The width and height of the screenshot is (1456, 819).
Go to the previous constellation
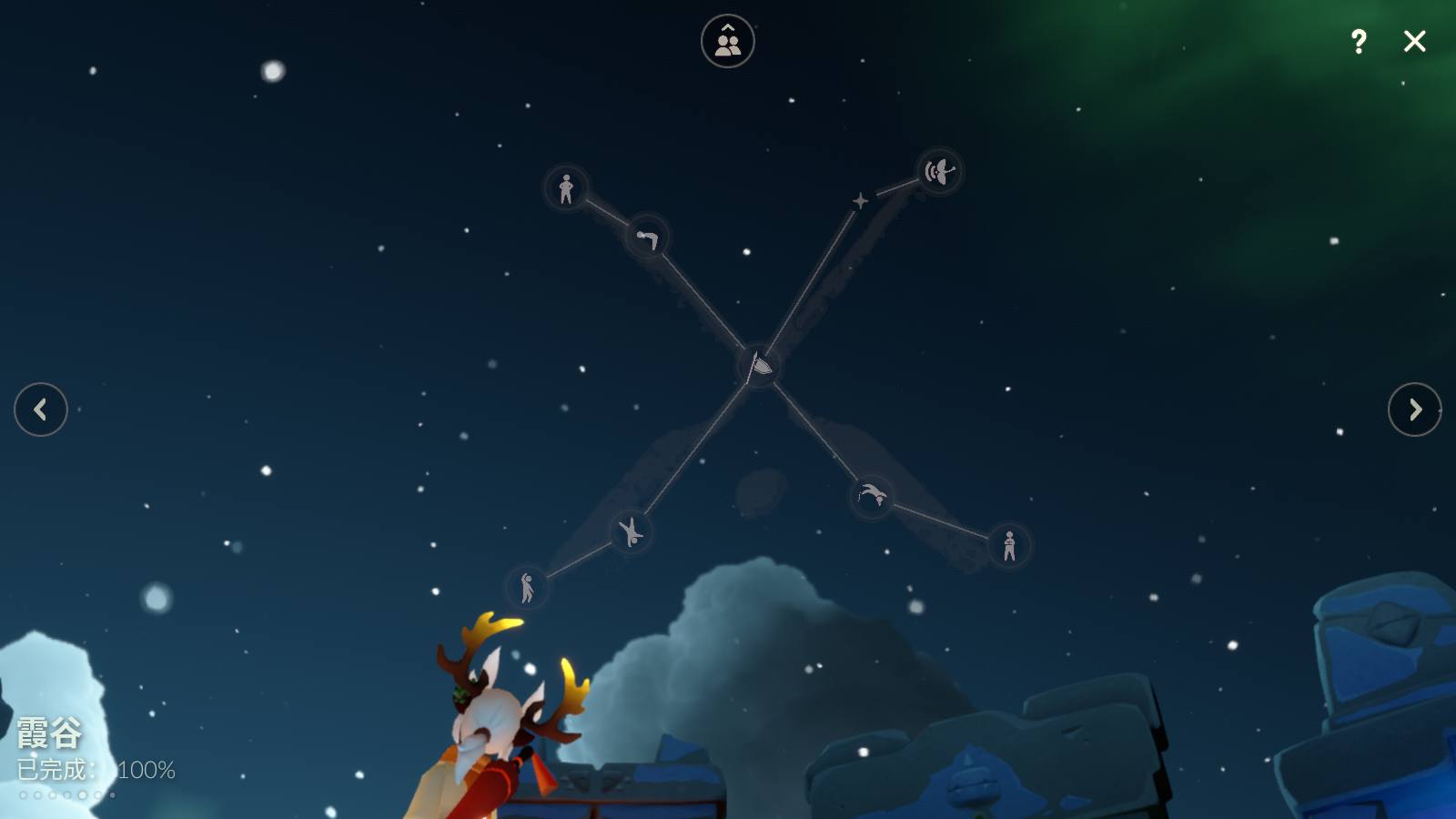click(41, 409)
